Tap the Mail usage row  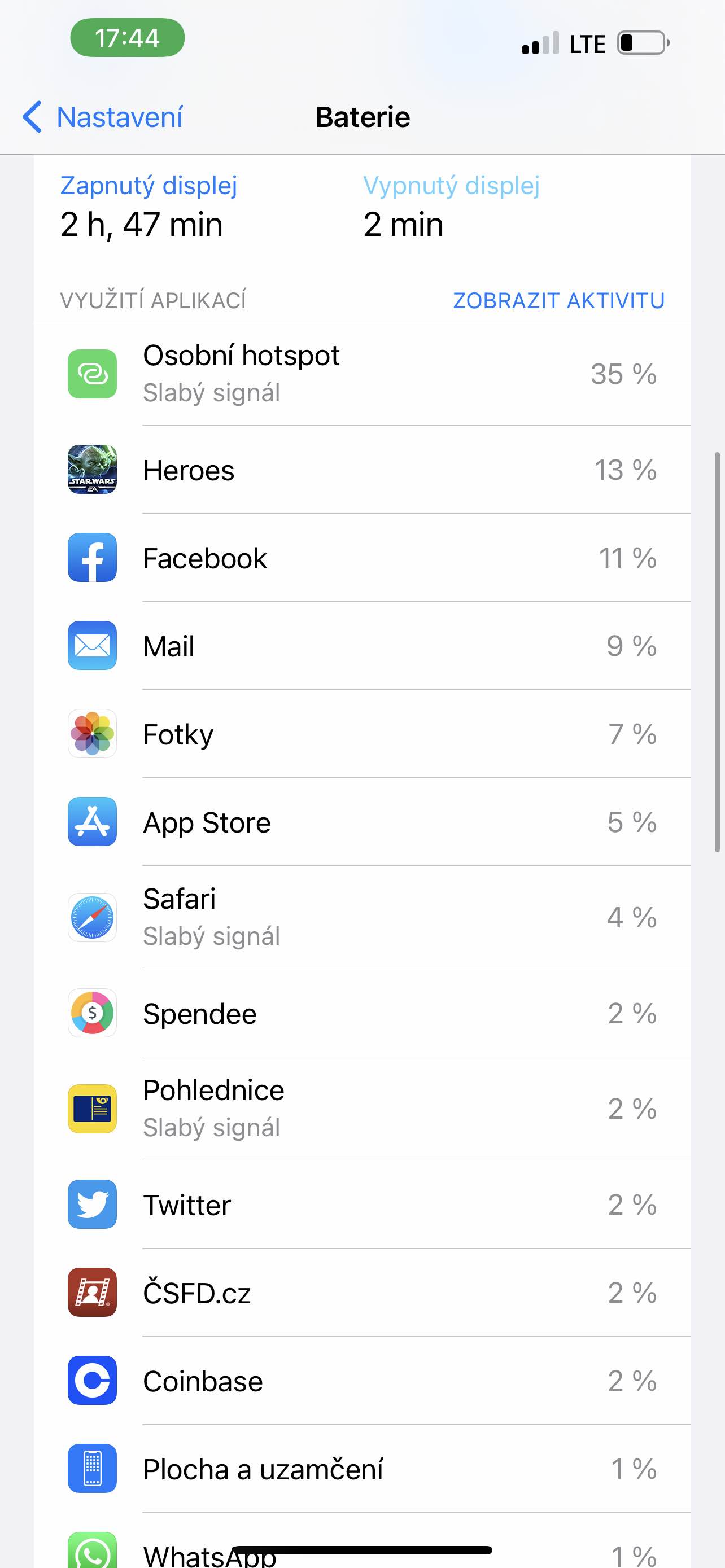coord(362,646)
